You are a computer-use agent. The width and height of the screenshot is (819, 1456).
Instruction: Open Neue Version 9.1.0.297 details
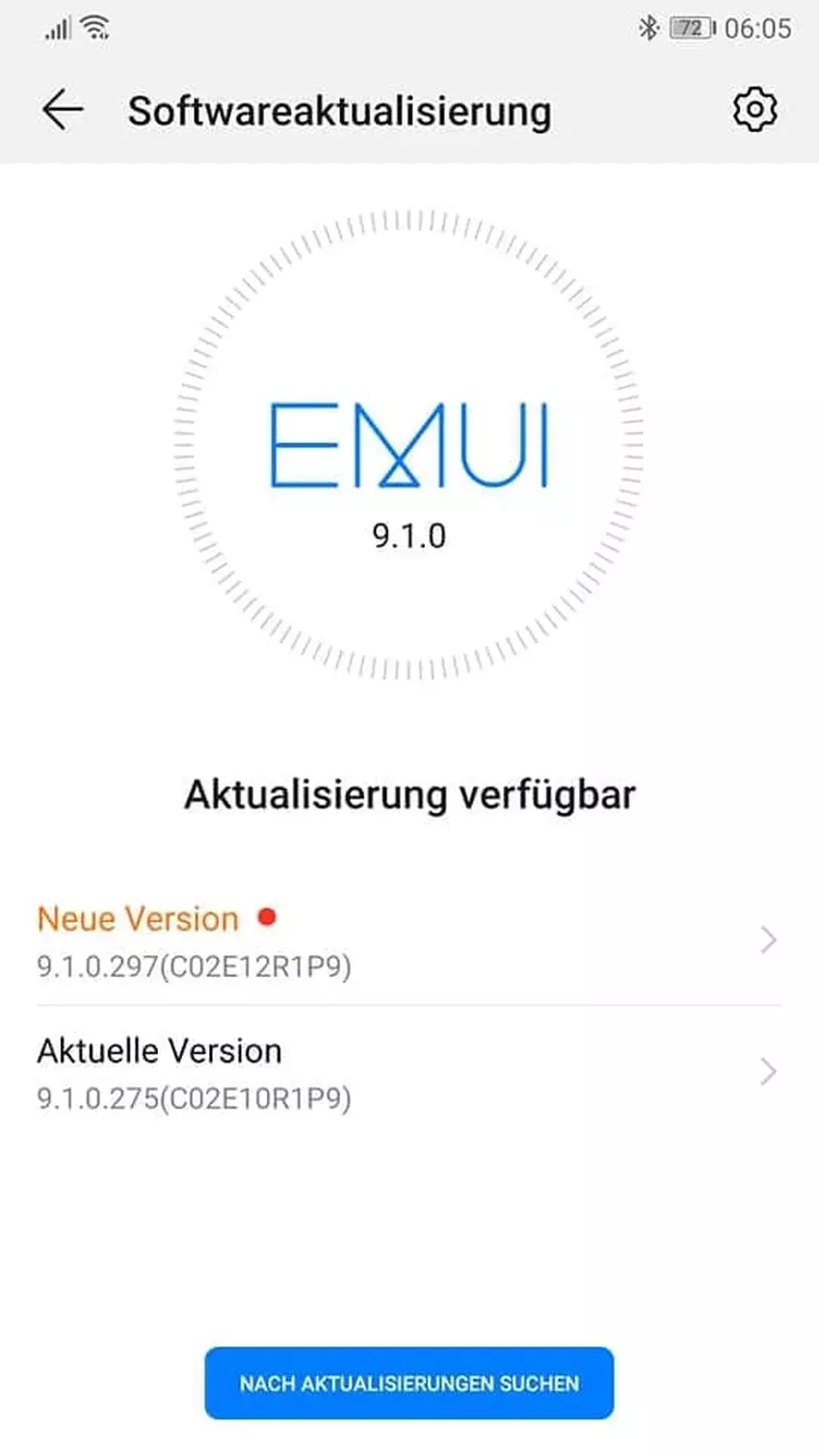point(409,940)
